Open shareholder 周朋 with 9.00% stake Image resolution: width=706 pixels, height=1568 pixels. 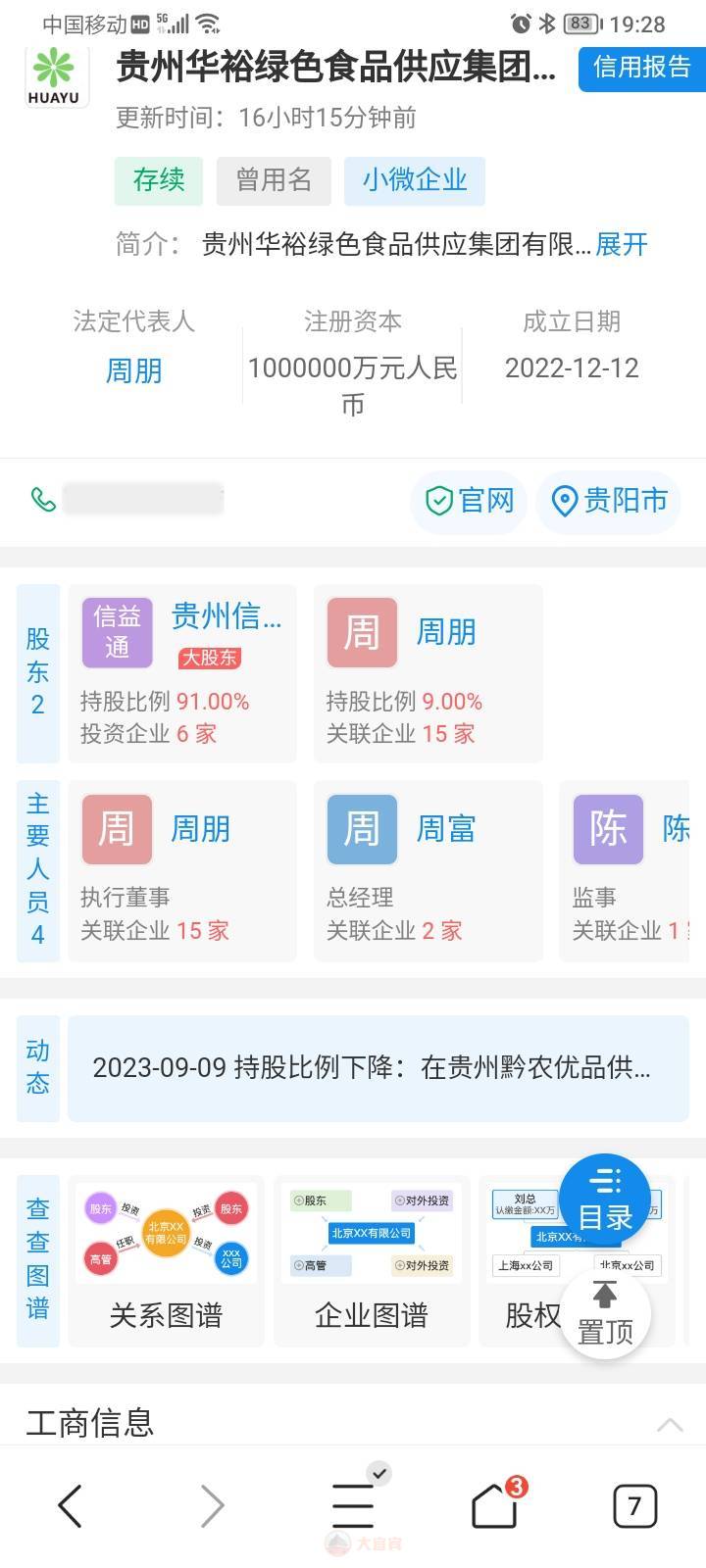tap(428, 673)
